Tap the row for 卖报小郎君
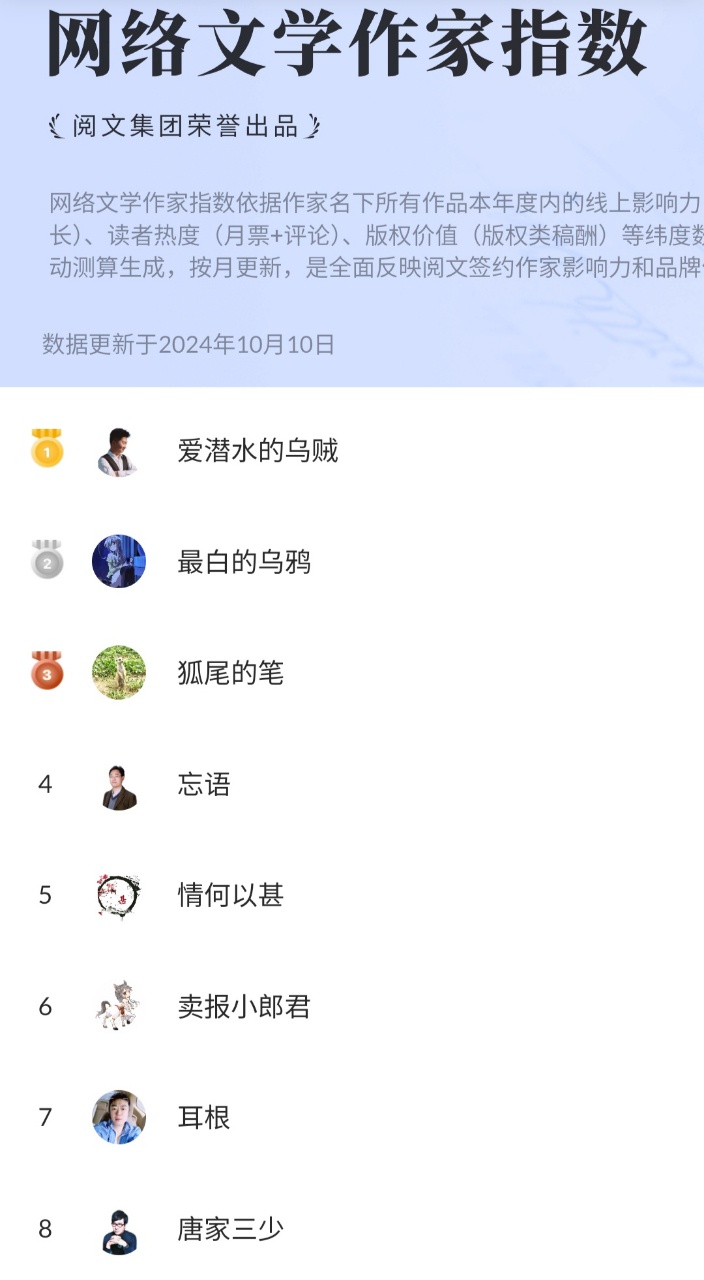This screenshot has height=1280, width=704. (x=244, y=1006)
